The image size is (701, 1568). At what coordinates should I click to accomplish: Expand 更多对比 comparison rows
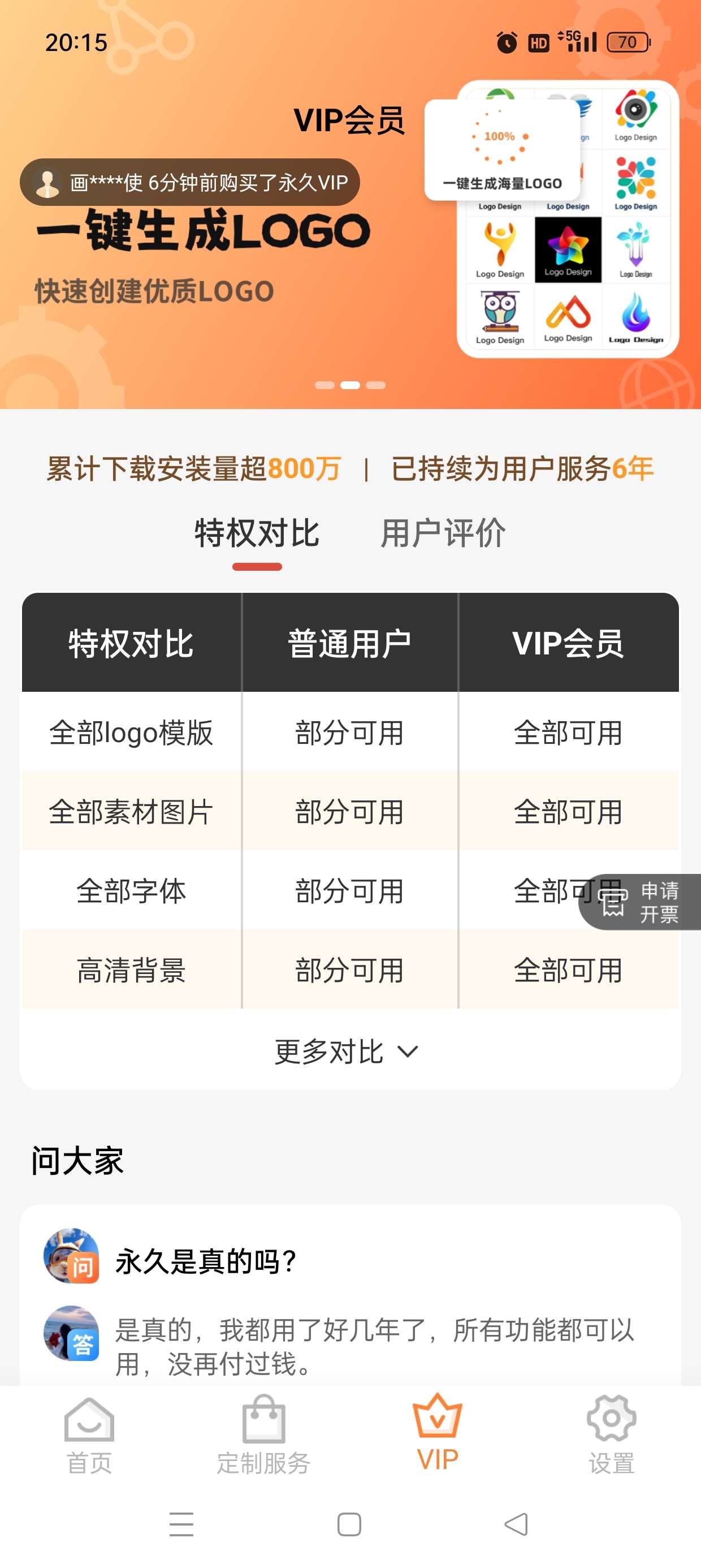[347, 1051]
